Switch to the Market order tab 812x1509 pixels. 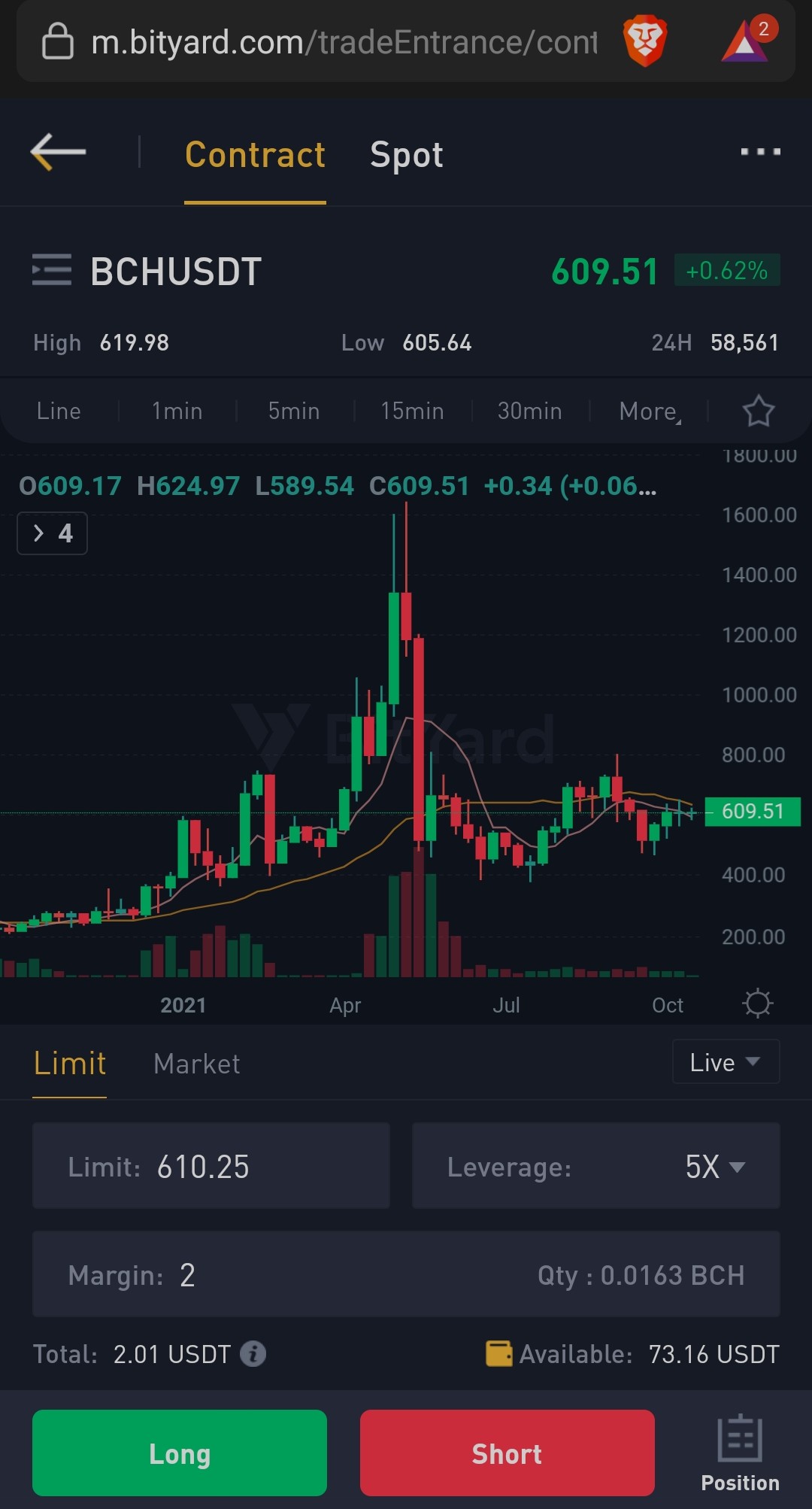point(196,1064)
